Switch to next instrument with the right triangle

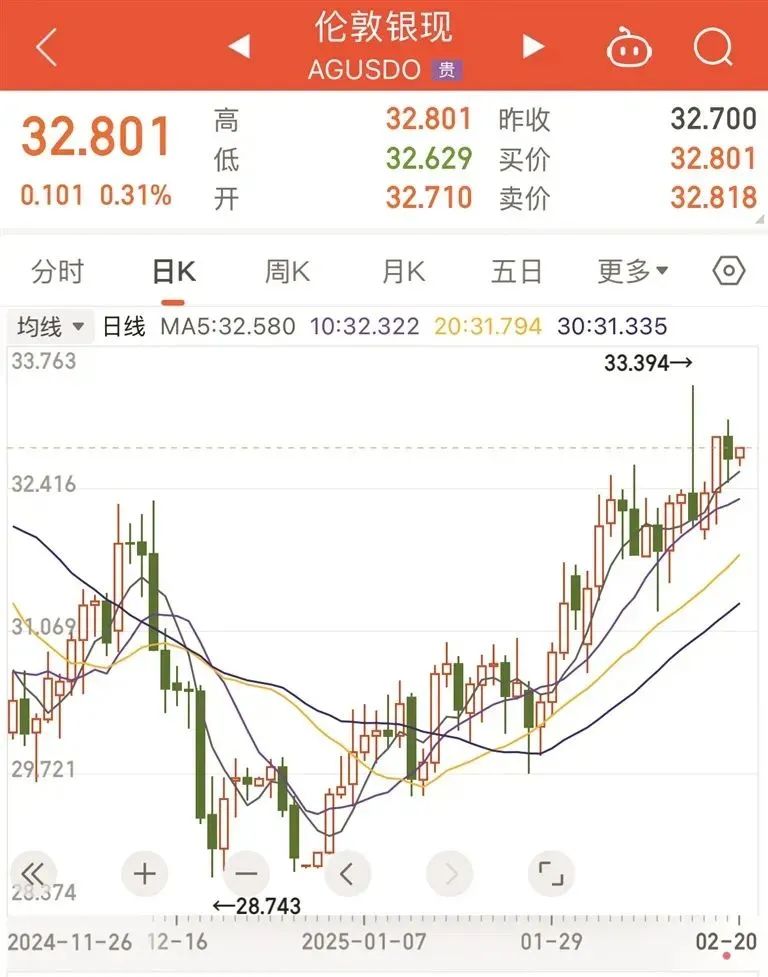[x=533, y=47]
